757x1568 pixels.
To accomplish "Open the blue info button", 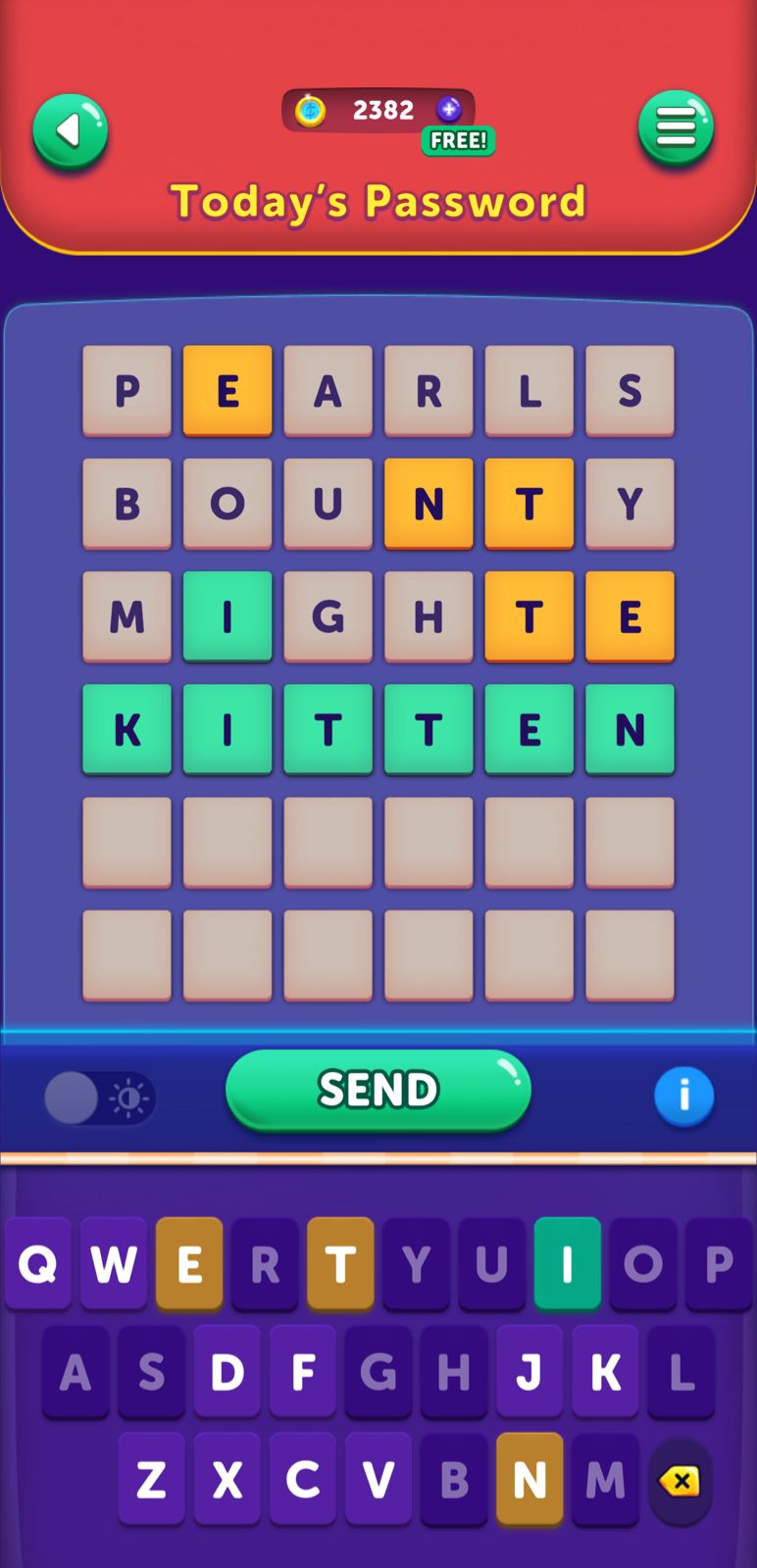I will pyautogui.click(x=683, y=1096).
